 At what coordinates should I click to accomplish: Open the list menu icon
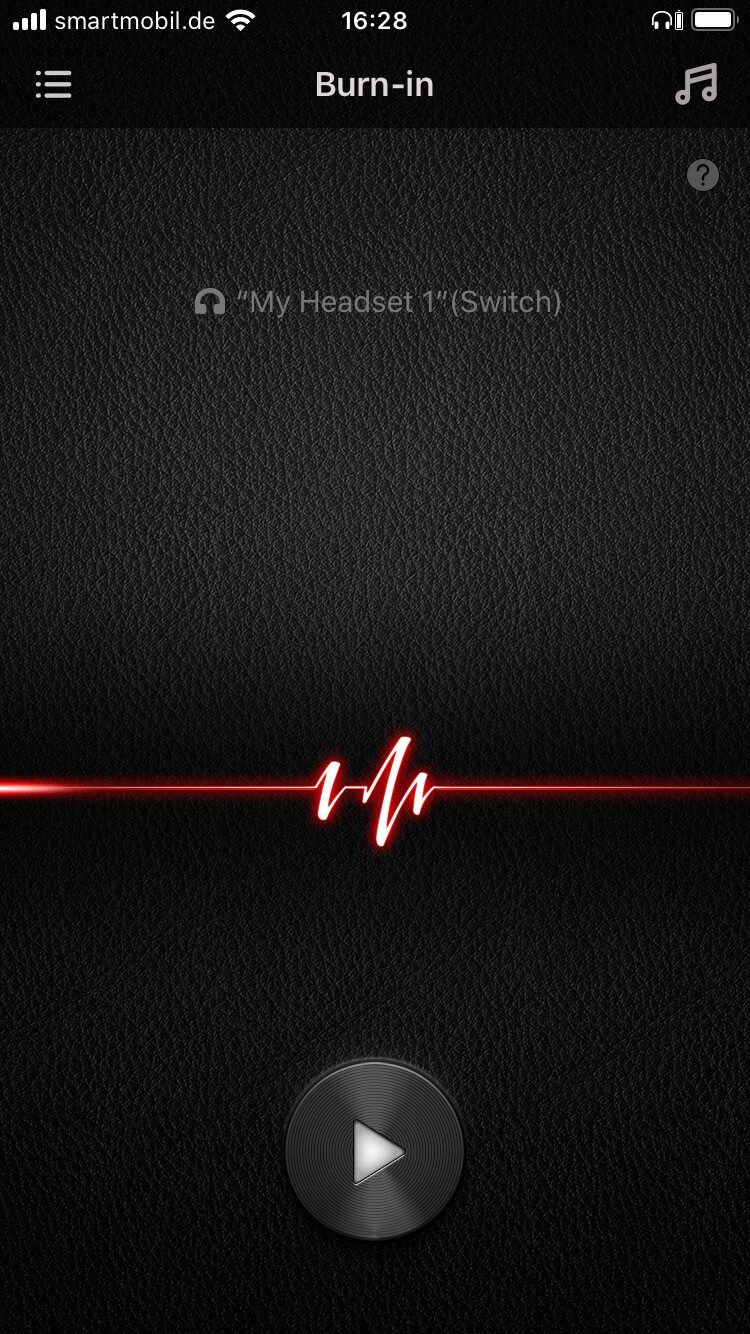[x=54, y=85]
